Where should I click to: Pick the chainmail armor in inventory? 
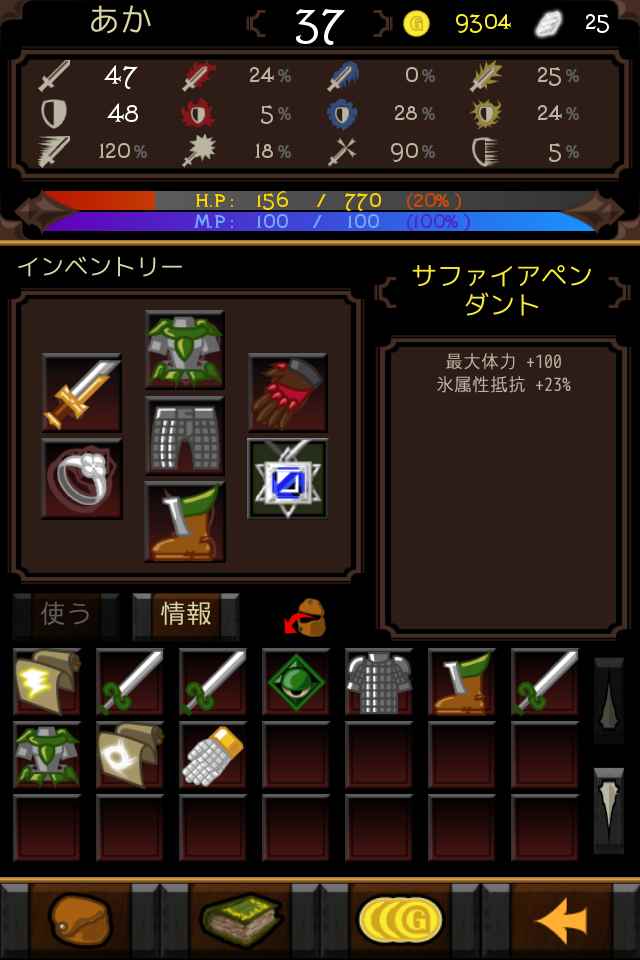click(379, 682)
